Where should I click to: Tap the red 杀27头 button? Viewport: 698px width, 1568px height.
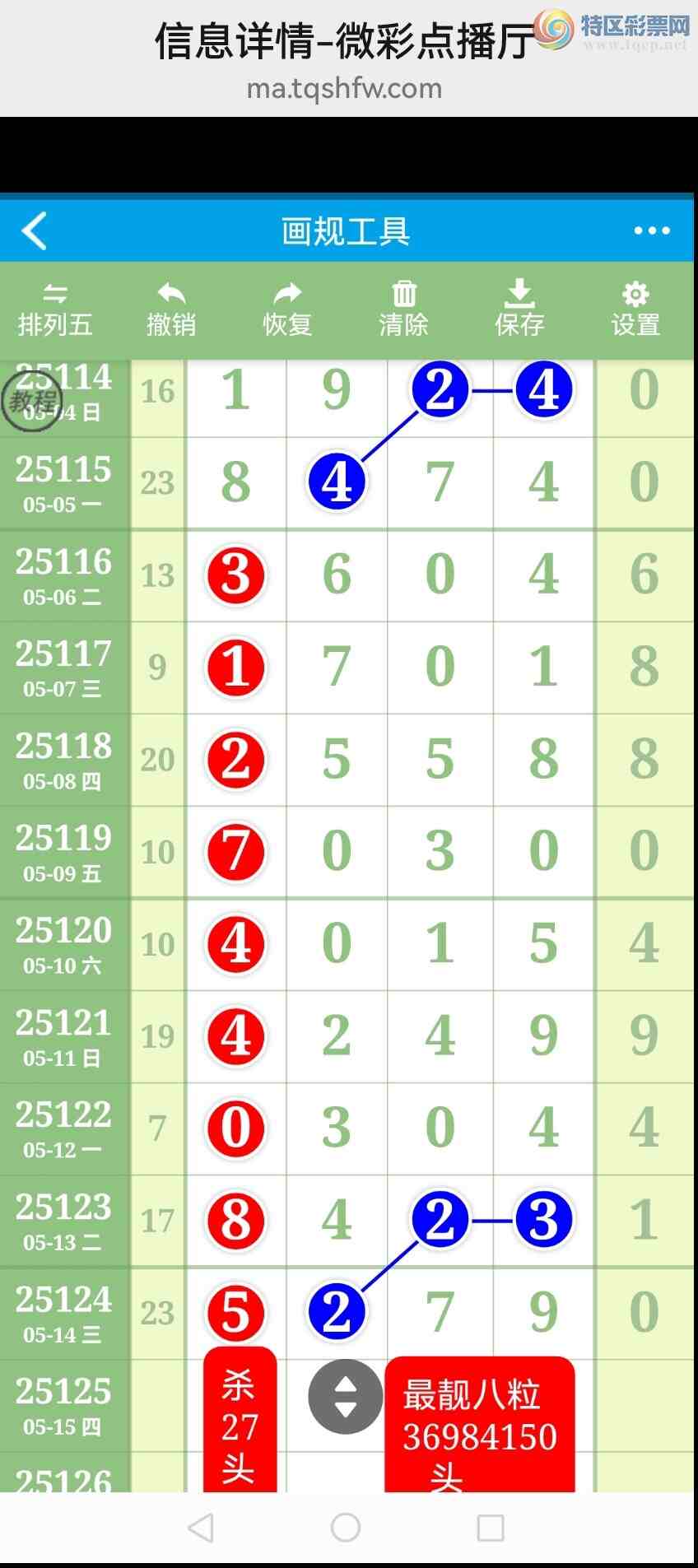[237, 1424]
